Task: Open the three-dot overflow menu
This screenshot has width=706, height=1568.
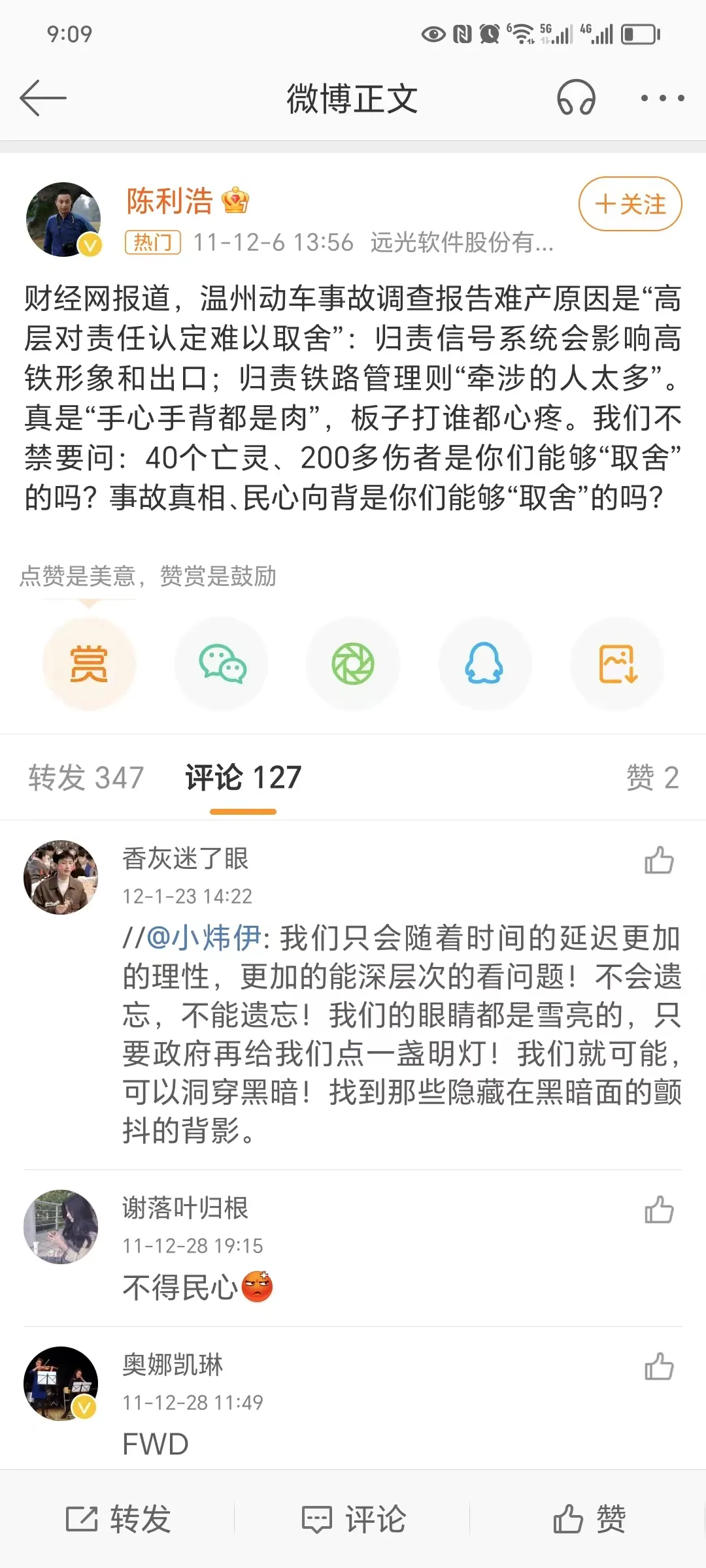Action: coord(662,99)
